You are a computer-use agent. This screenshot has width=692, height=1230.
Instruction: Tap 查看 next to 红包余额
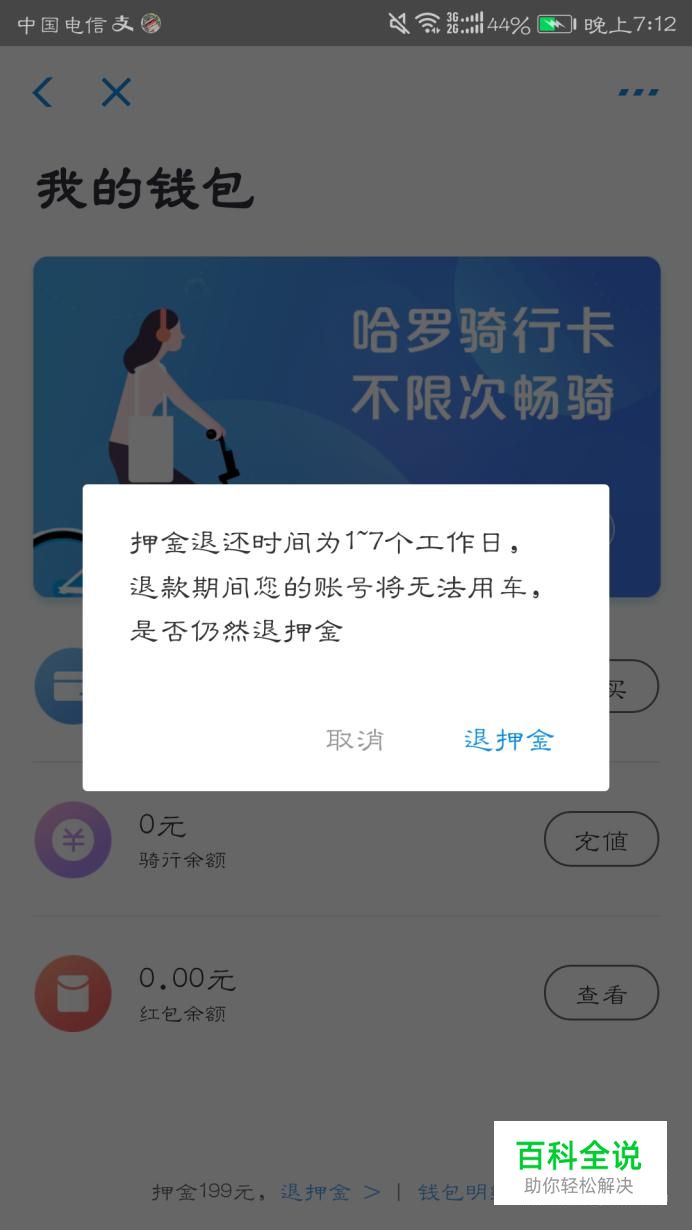tap(601, 993)
